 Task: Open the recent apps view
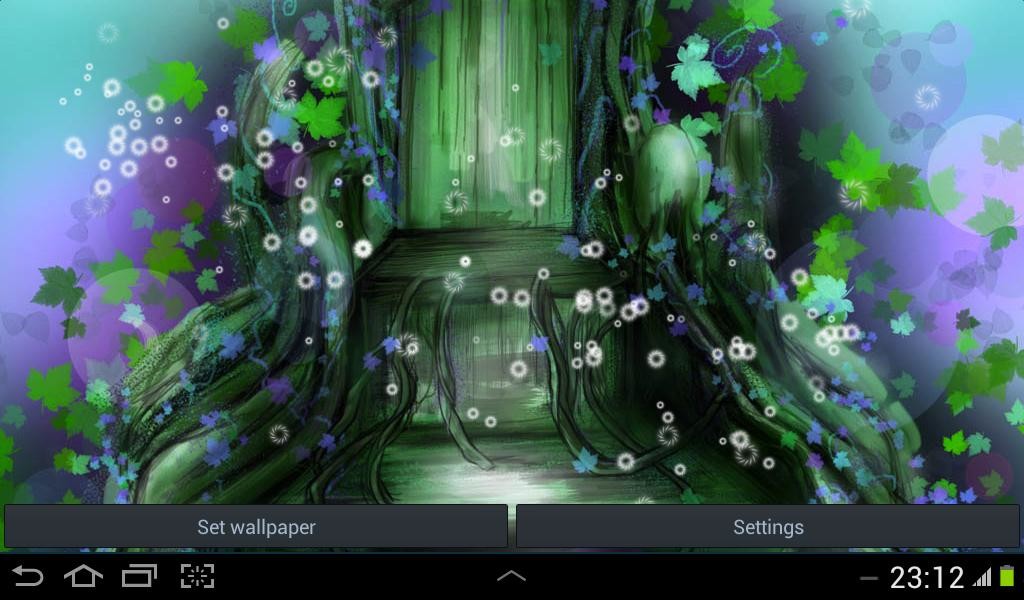(140, 576)
